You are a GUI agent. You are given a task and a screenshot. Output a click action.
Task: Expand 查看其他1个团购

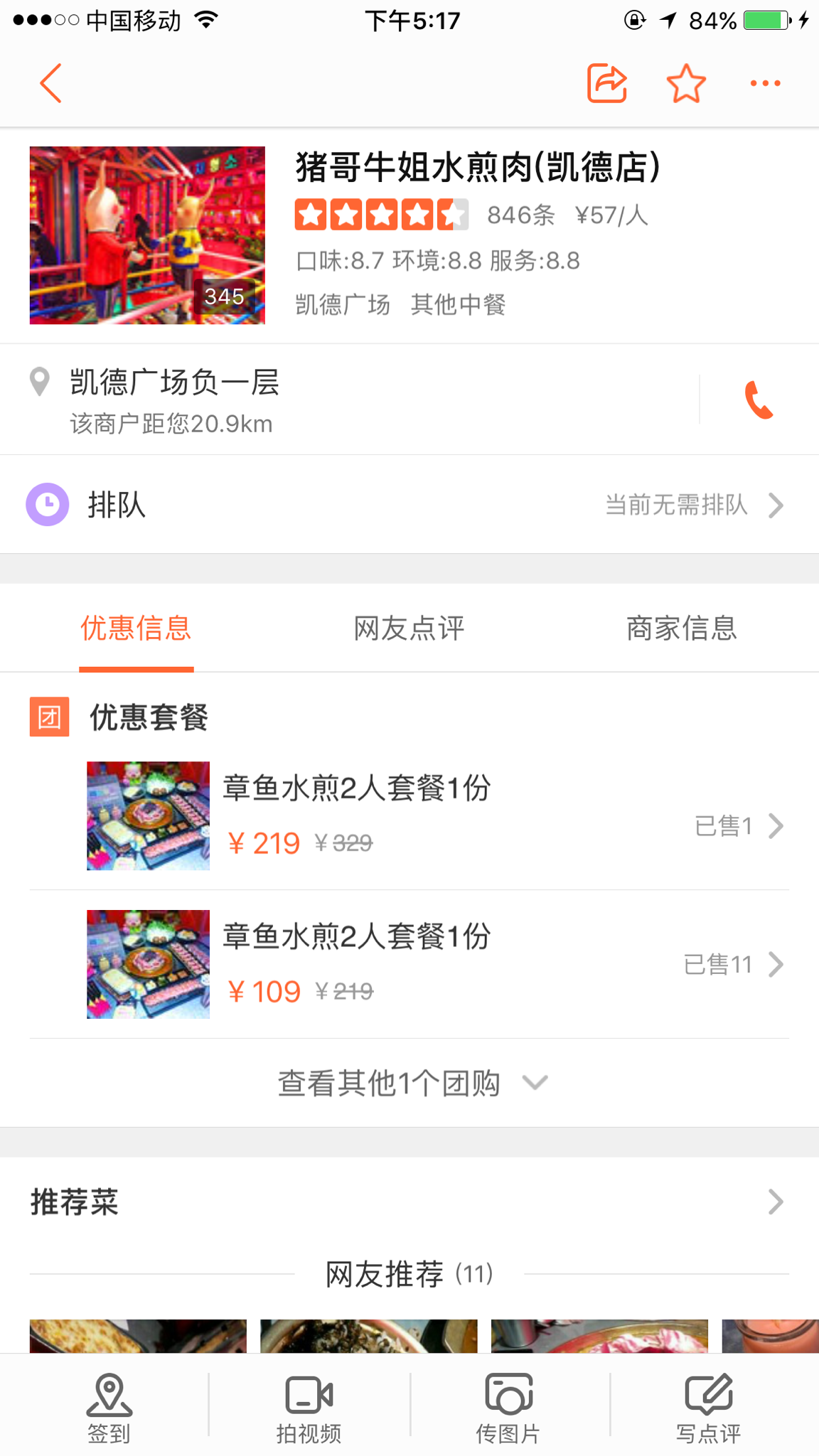click(409, 1083)
